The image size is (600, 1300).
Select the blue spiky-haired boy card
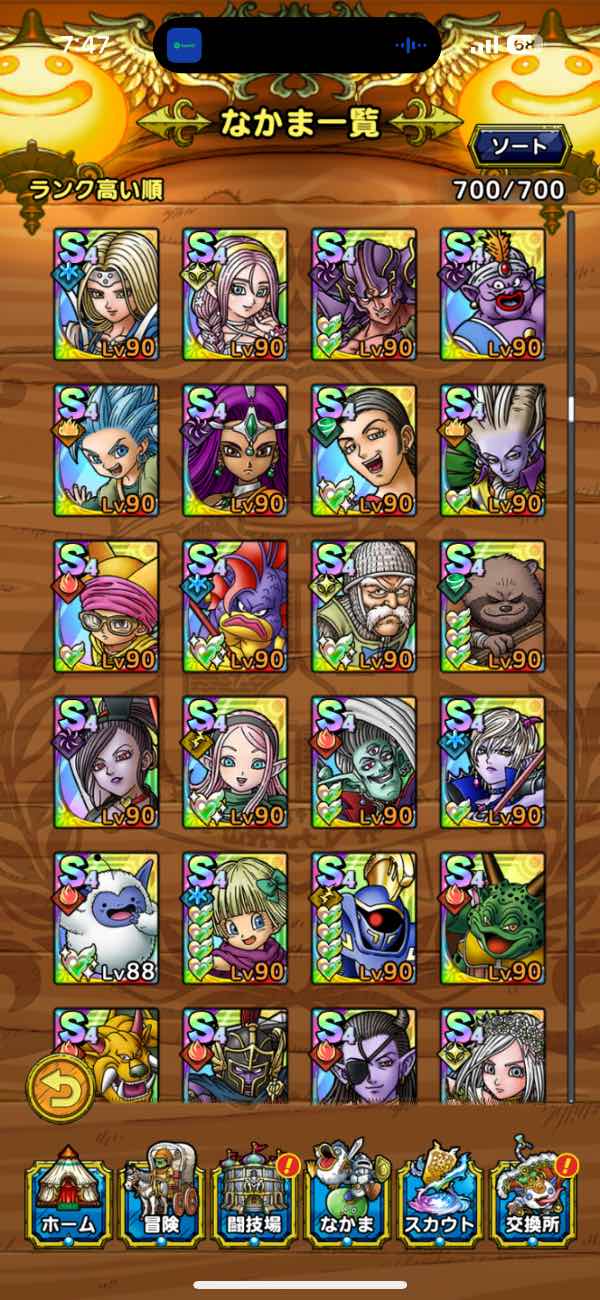106,450
